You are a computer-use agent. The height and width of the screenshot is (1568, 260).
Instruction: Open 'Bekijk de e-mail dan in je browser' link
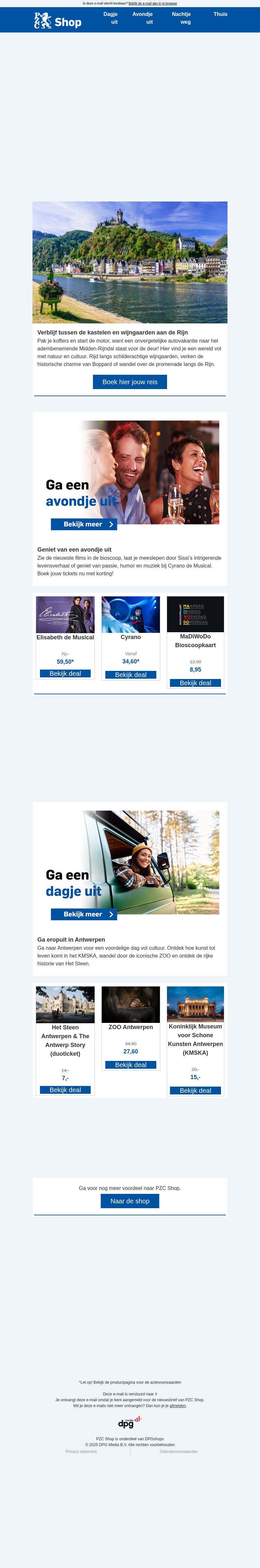point(152,4)
